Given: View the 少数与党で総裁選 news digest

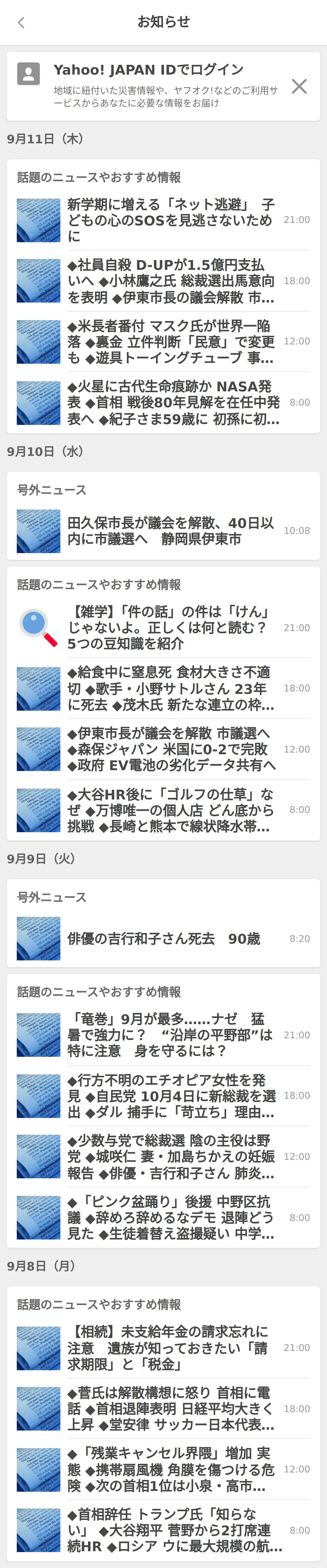Looking at the screenshot, I should pyautogui.click(x=170, y=1157).
